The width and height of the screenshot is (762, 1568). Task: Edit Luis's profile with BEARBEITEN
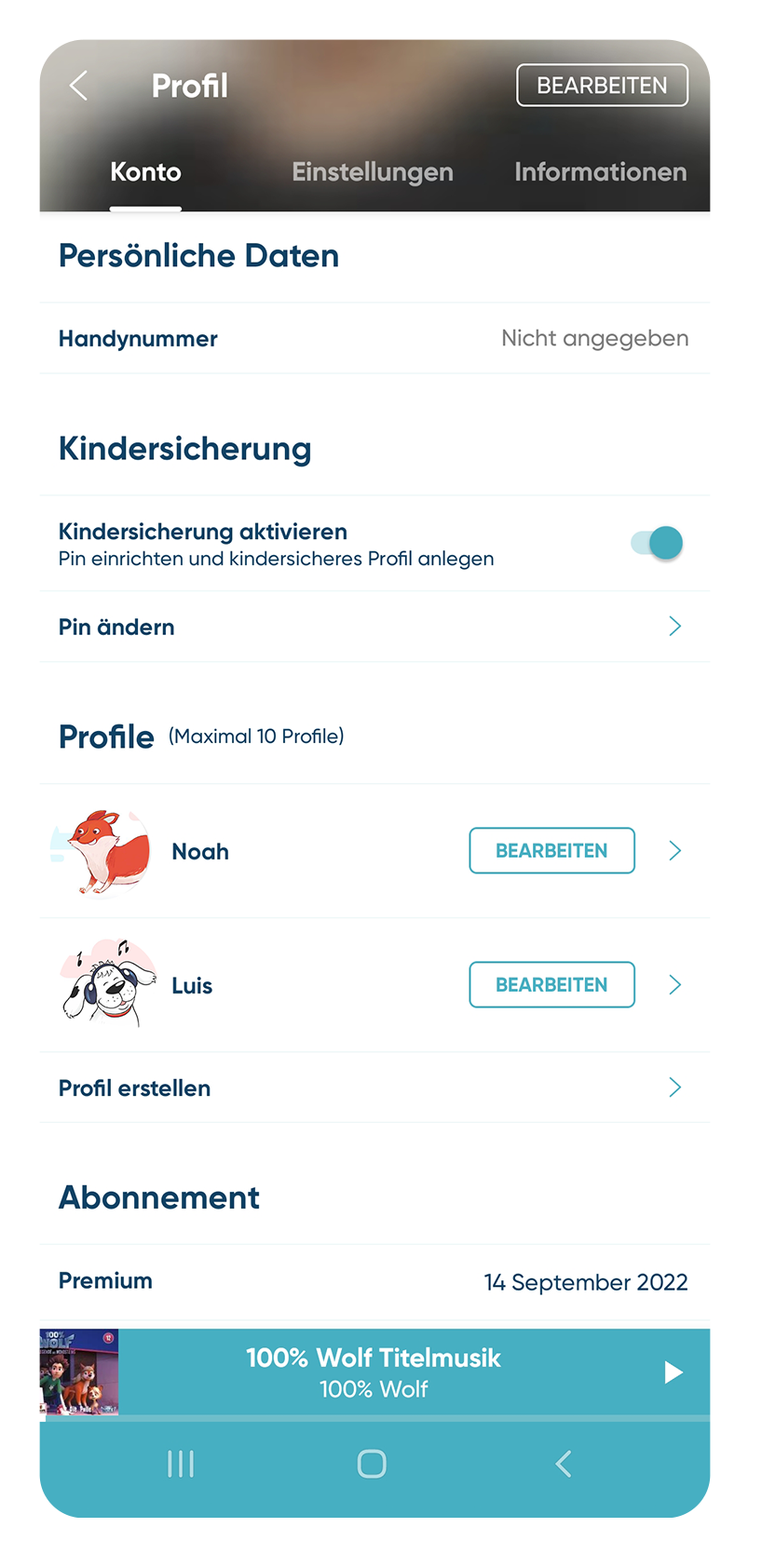pos(551,985)
